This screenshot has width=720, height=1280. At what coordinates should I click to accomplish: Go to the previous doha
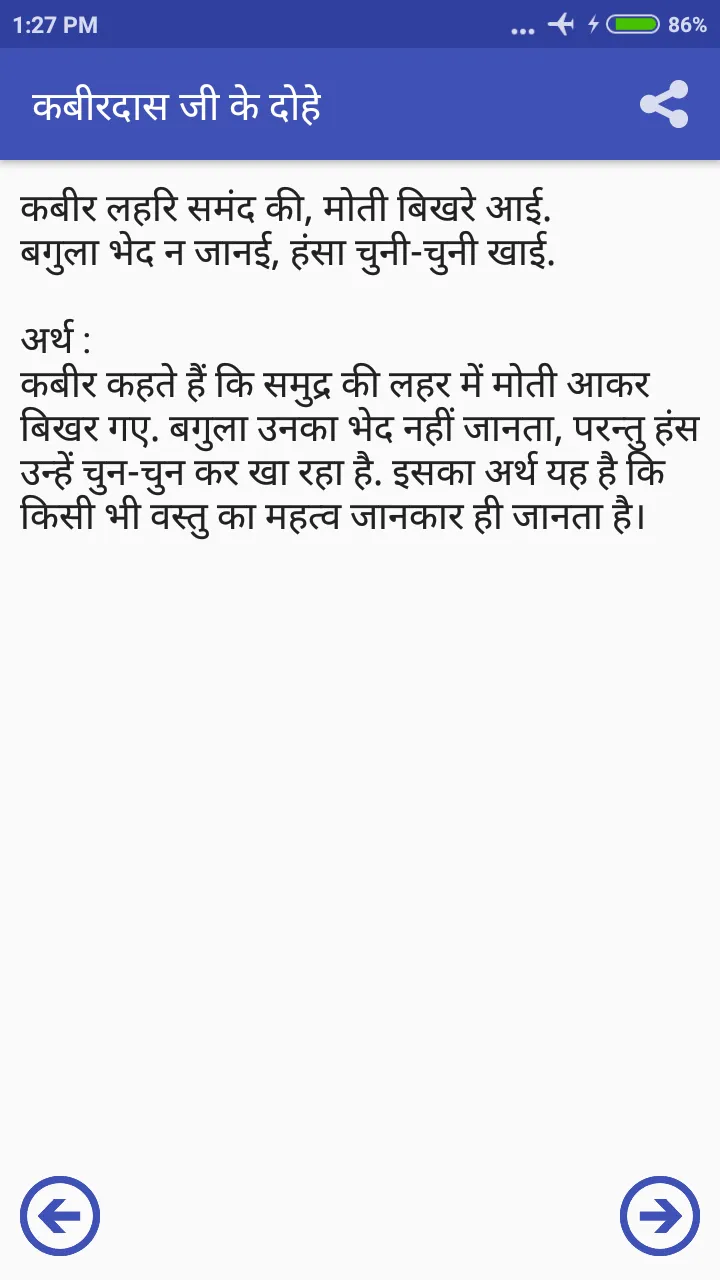pos(60,1216)
